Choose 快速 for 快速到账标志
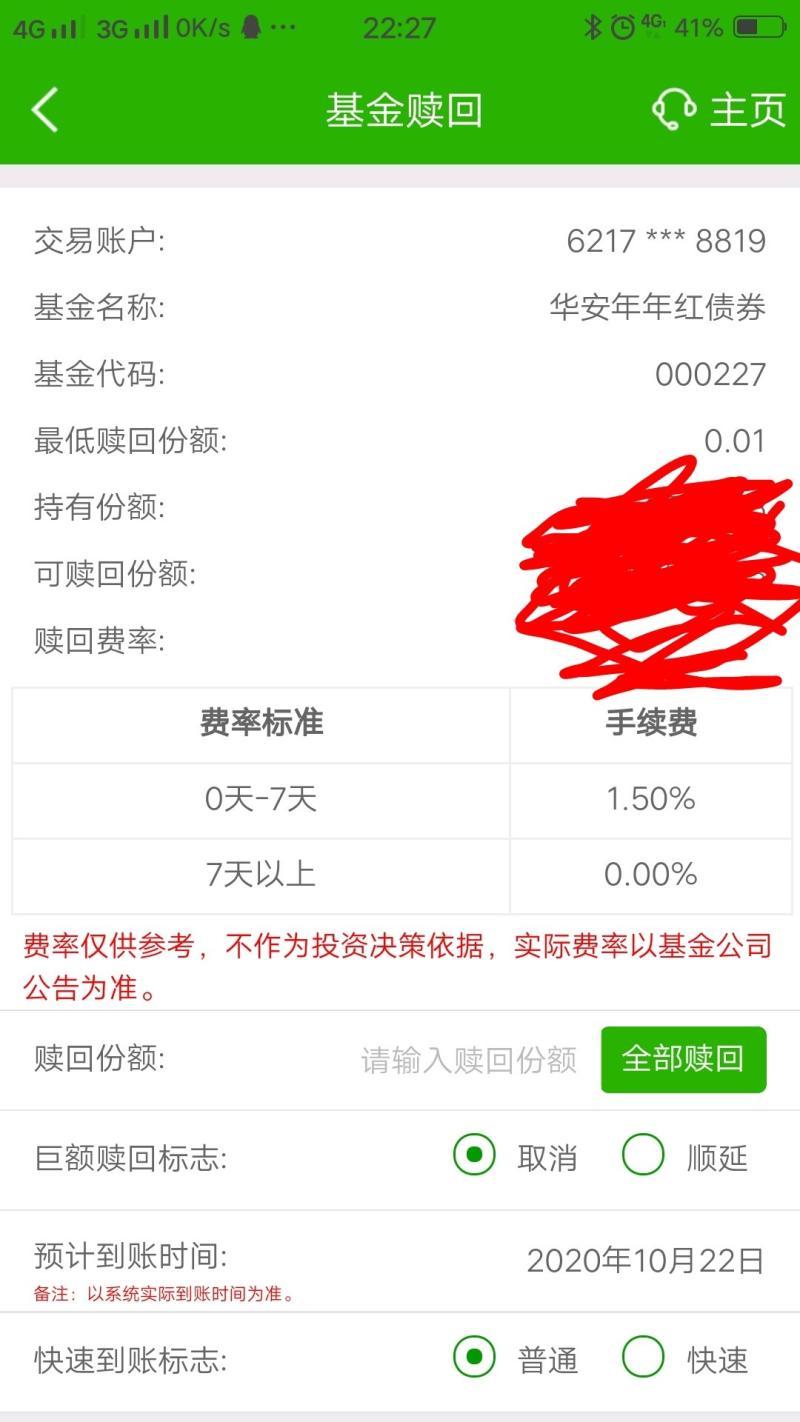800x1422 pixels. [643, 1358]
